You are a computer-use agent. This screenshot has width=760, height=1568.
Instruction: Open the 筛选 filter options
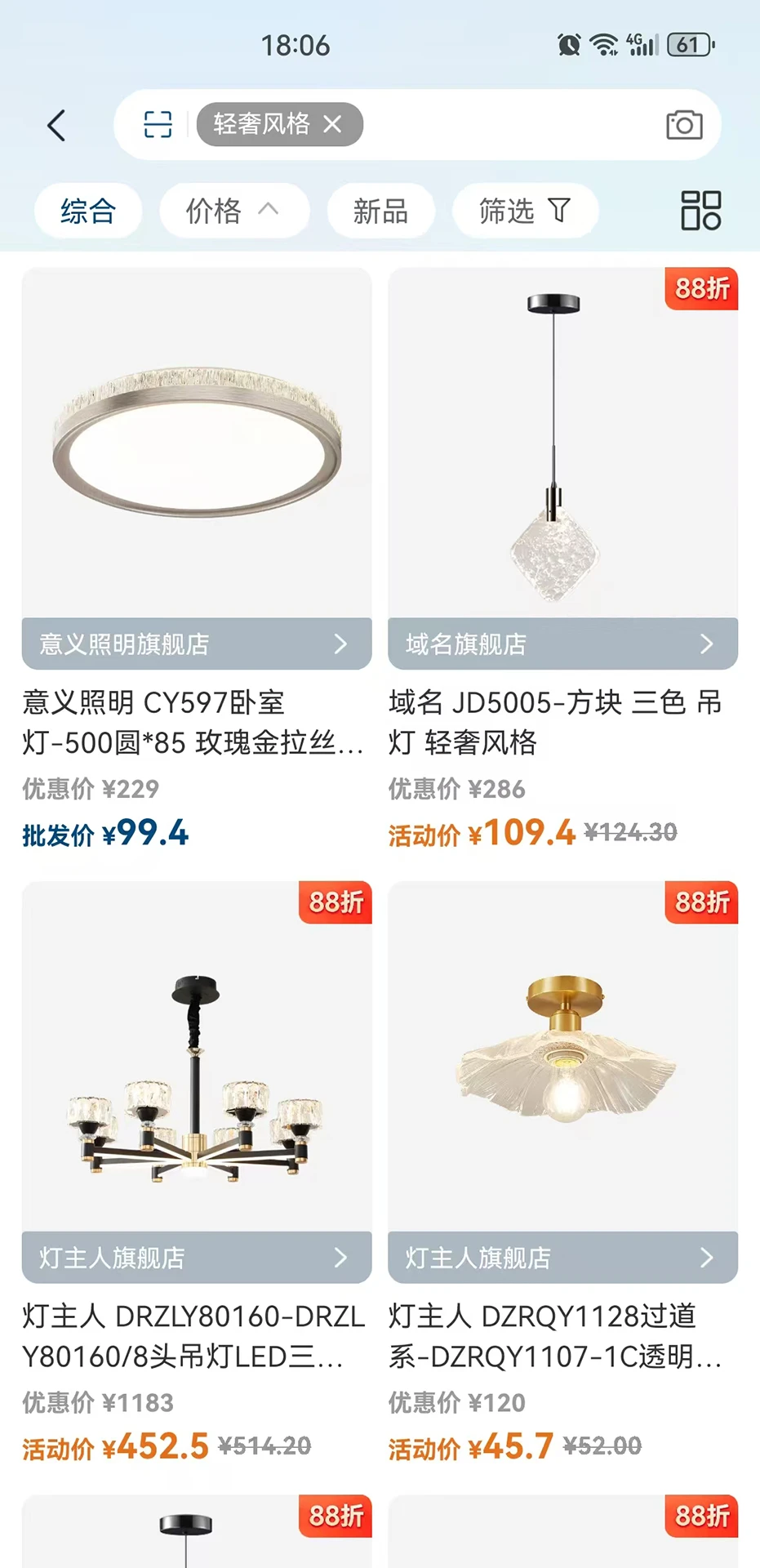[x=525, y=211]
